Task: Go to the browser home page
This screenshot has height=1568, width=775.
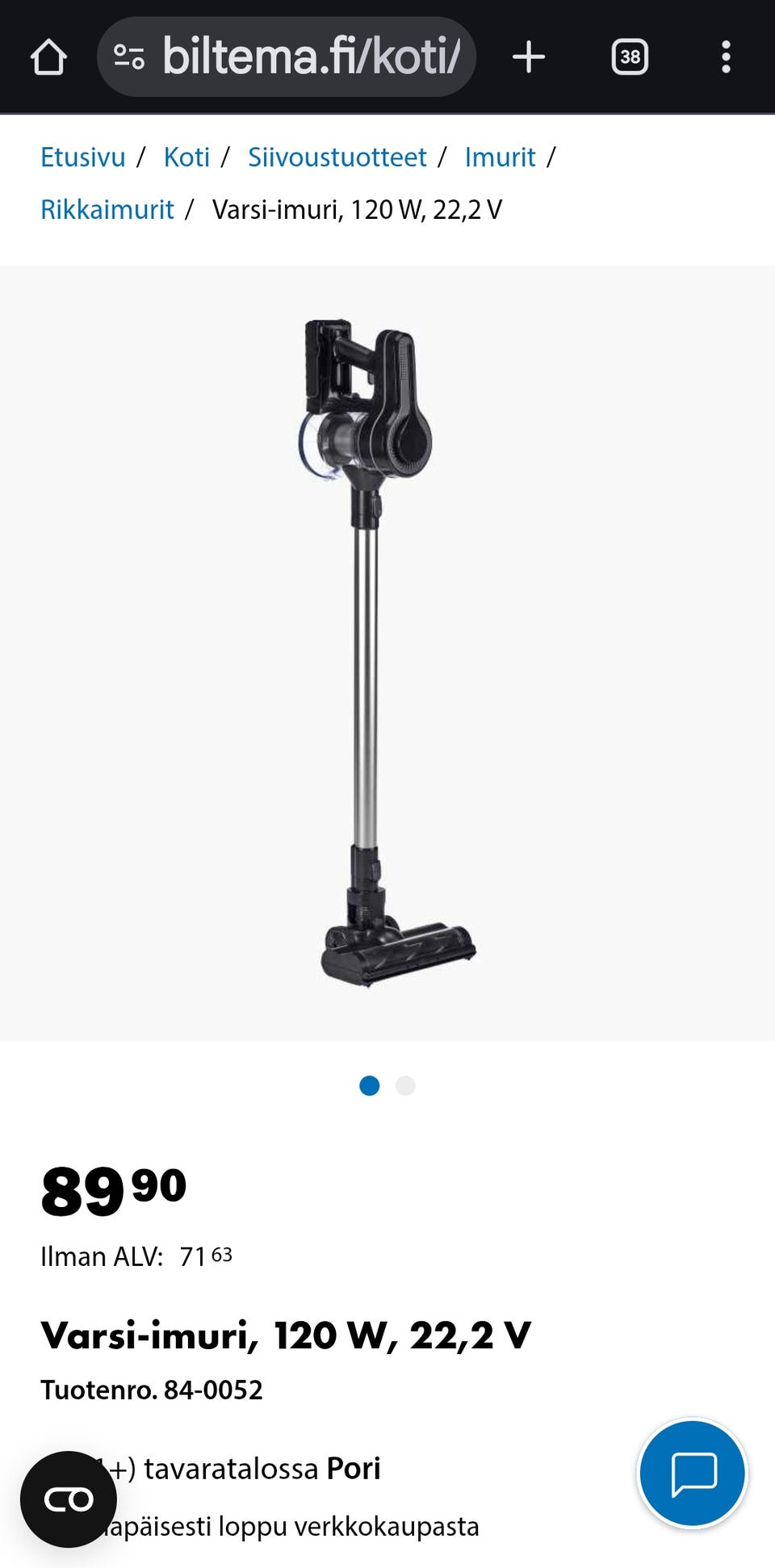Action: [x=48, y=57]
